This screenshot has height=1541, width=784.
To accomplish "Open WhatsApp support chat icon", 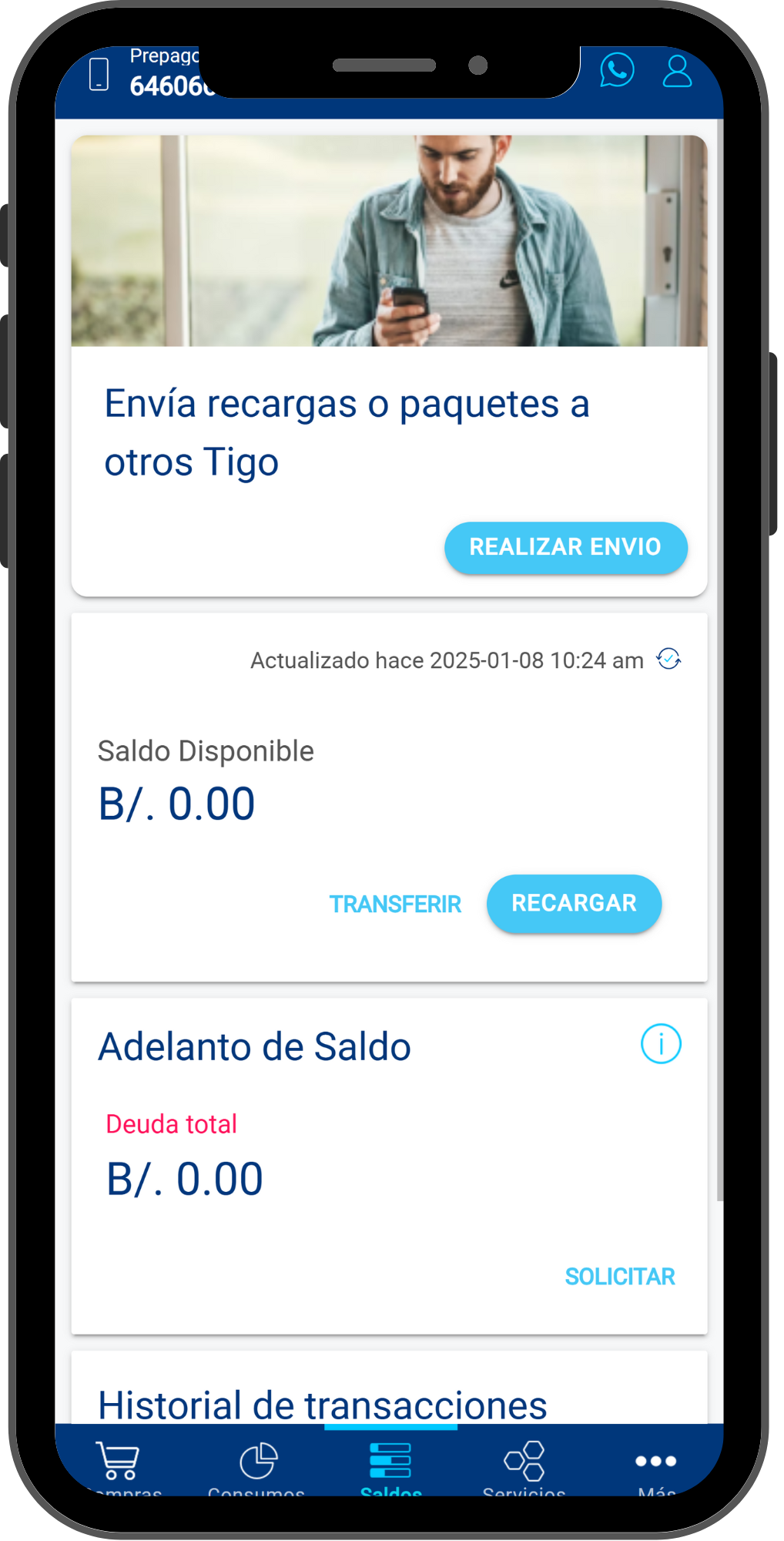I will point(617,71).
